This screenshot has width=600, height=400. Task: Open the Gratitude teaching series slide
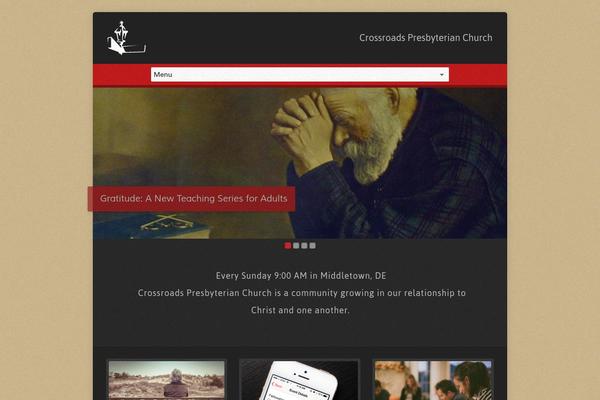tap(192, 198)
